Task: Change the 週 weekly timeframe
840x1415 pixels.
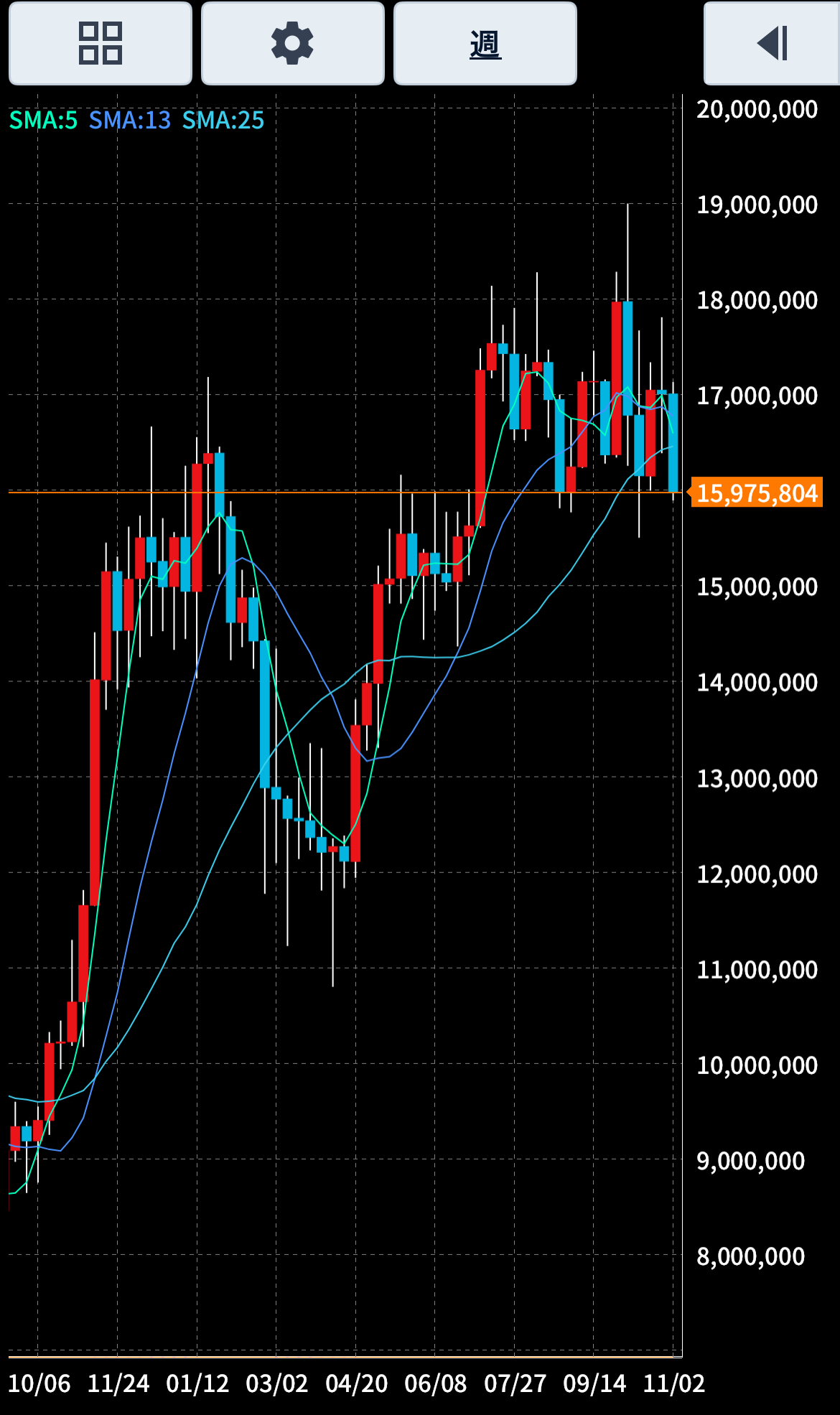Action: tap(485, 44)
